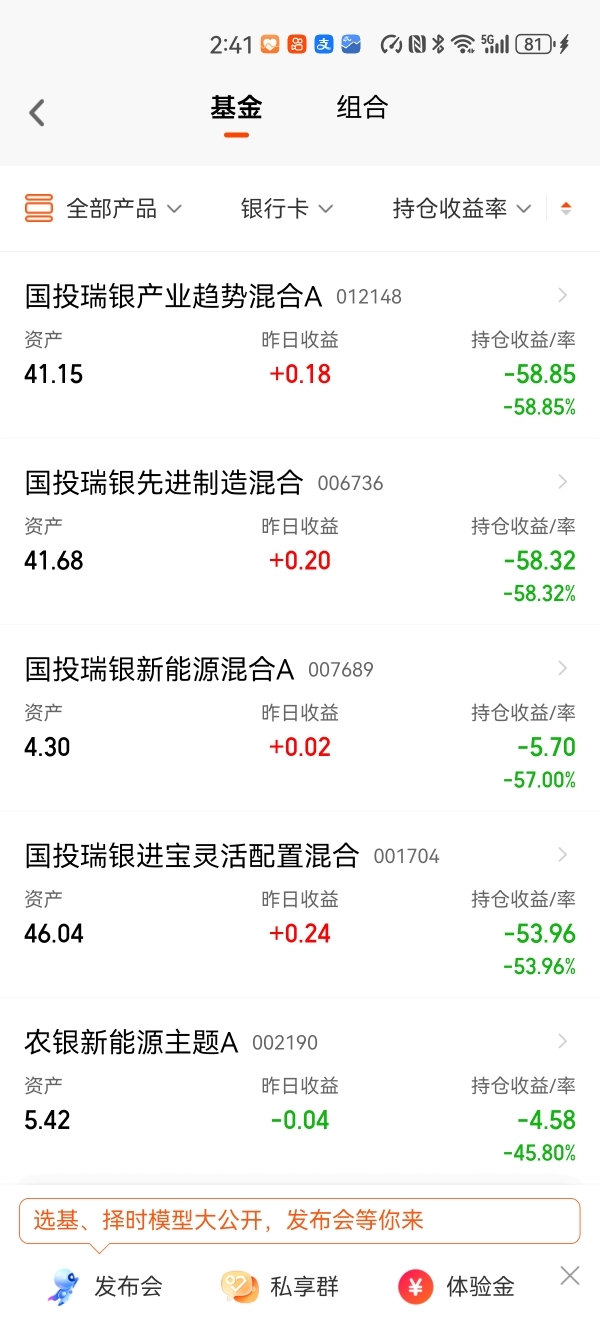Open the 持仓收益率 sort dropdown

coord(462,208)
